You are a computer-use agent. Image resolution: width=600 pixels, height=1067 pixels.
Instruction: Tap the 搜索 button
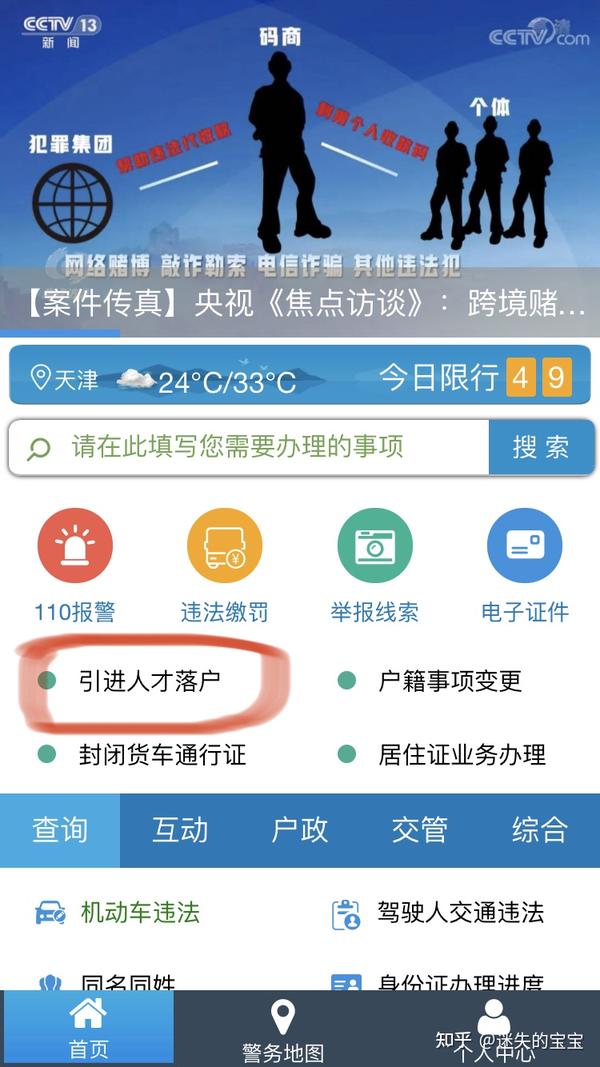[x=541, y=447]
